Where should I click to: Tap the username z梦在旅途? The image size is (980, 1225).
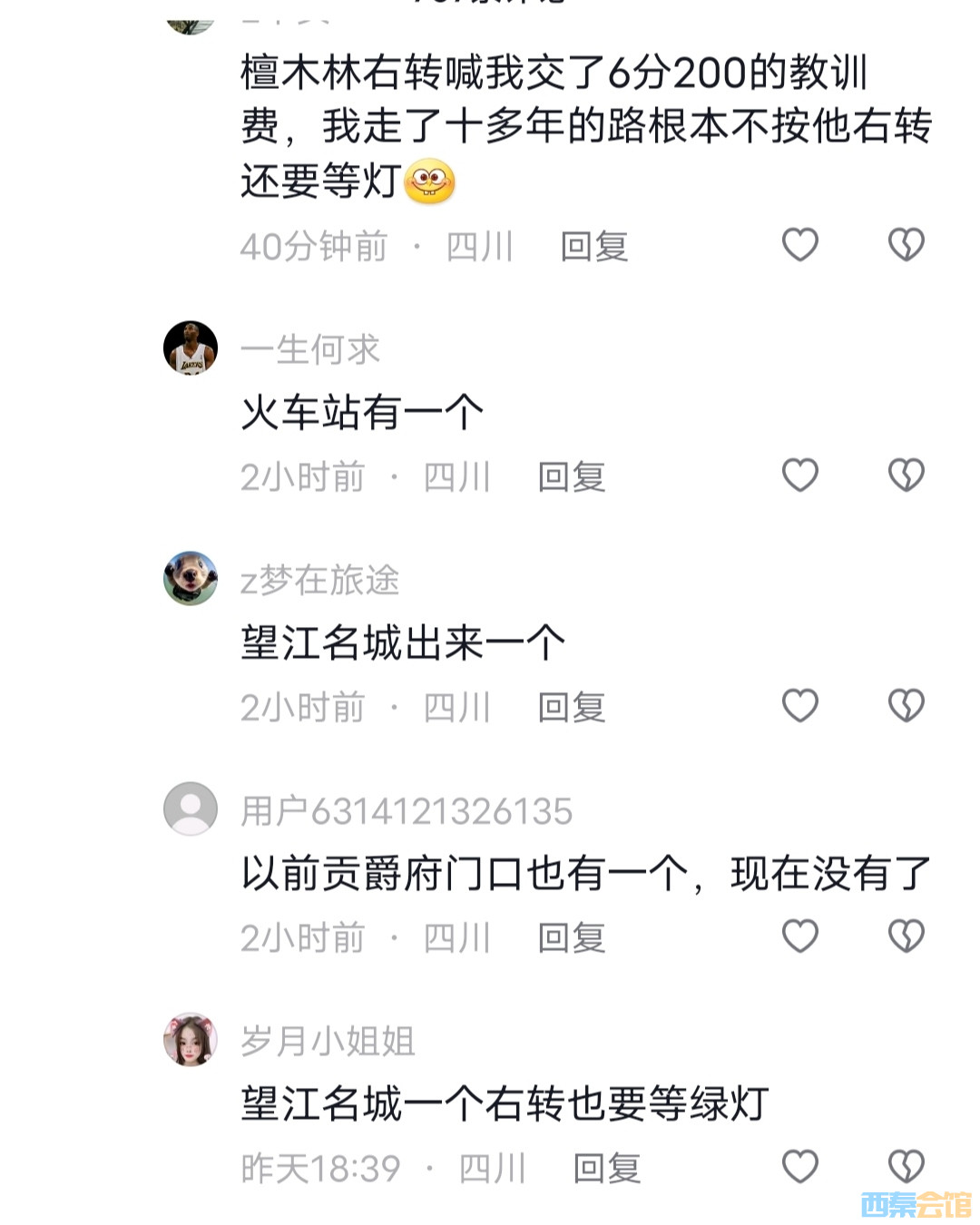[x=319, y=581]
